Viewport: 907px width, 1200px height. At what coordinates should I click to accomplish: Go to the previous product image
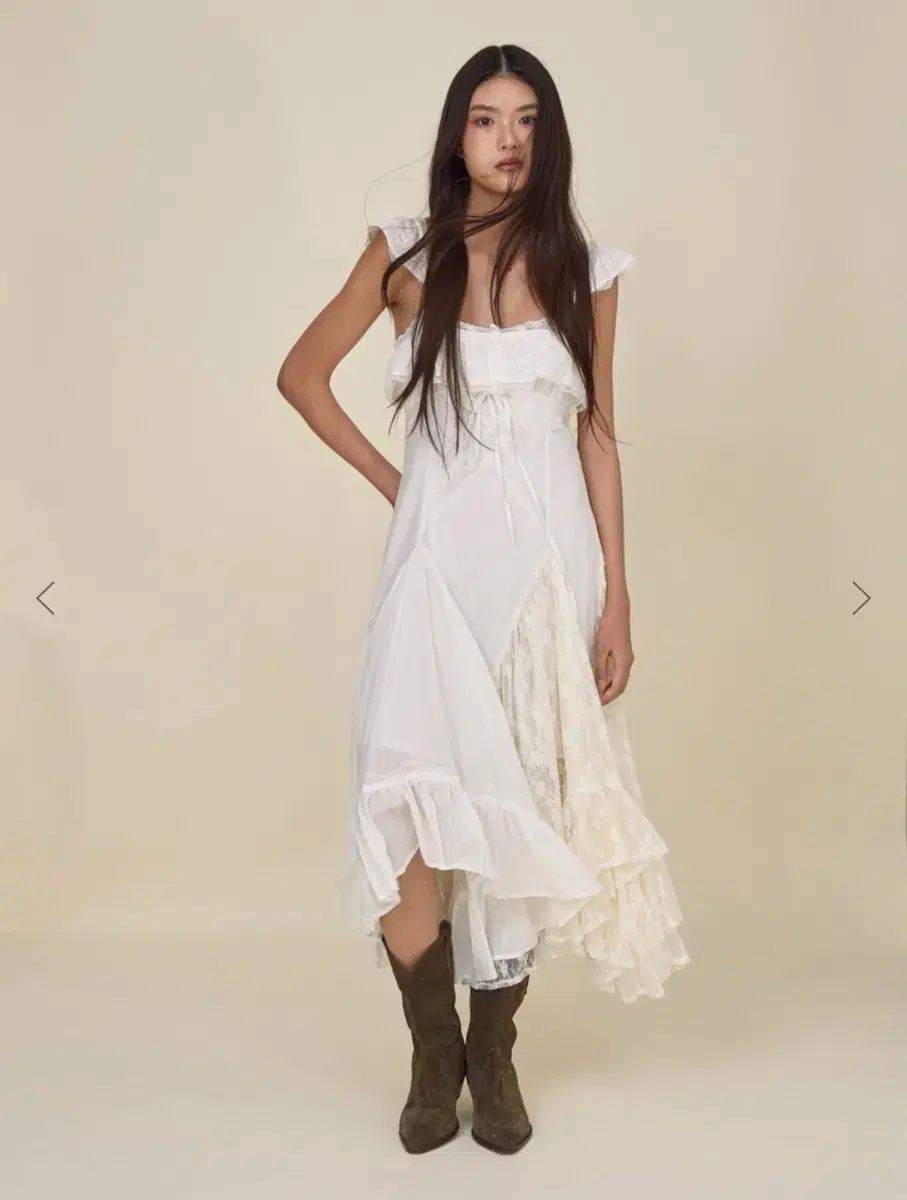point(45,598)
